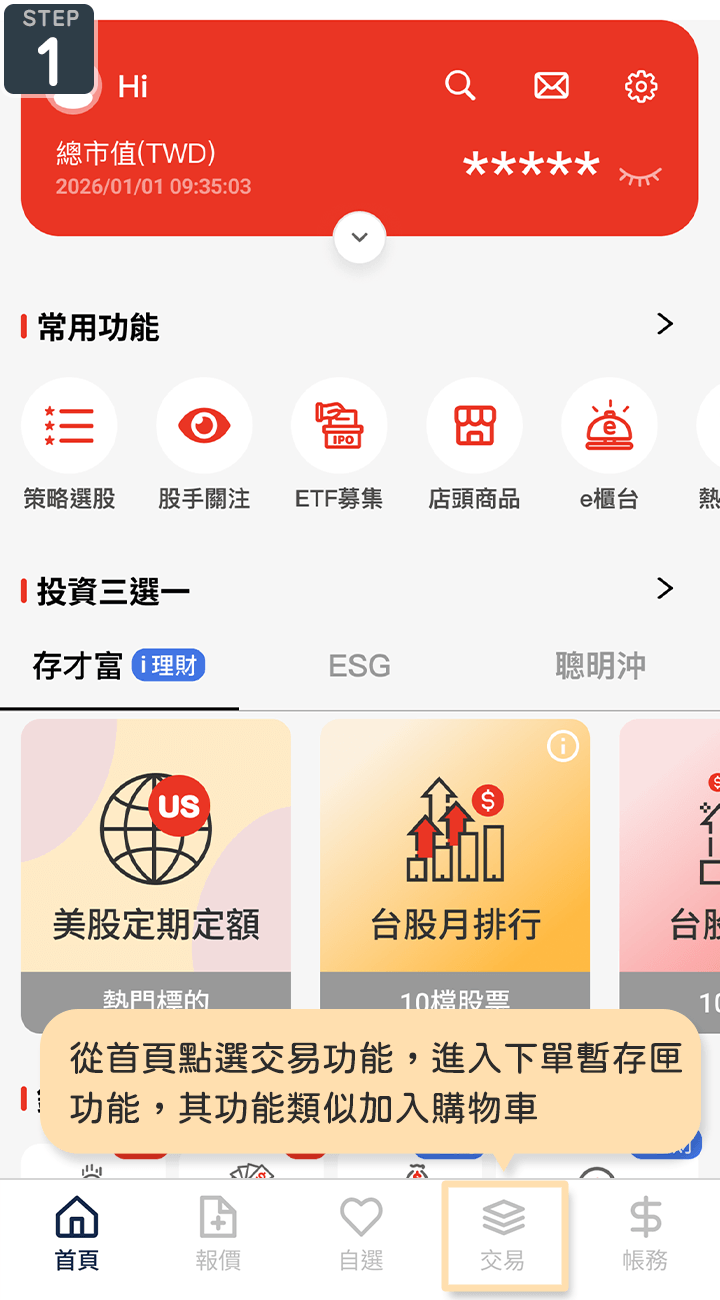Open the settings gear
Screen dimensions: 720x1300
tap(641, 86)
